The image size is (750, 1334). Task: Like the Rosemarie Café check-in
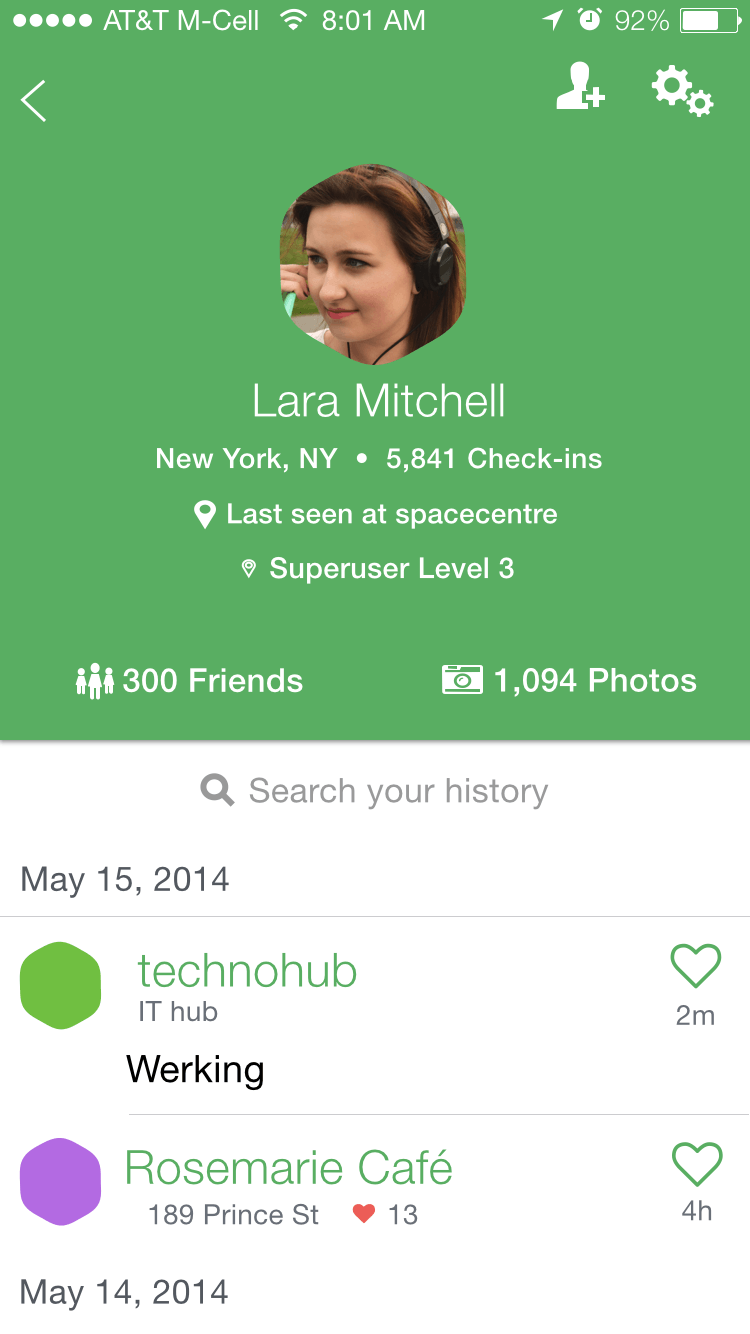pyautogui.click(x=696, y=1165)
